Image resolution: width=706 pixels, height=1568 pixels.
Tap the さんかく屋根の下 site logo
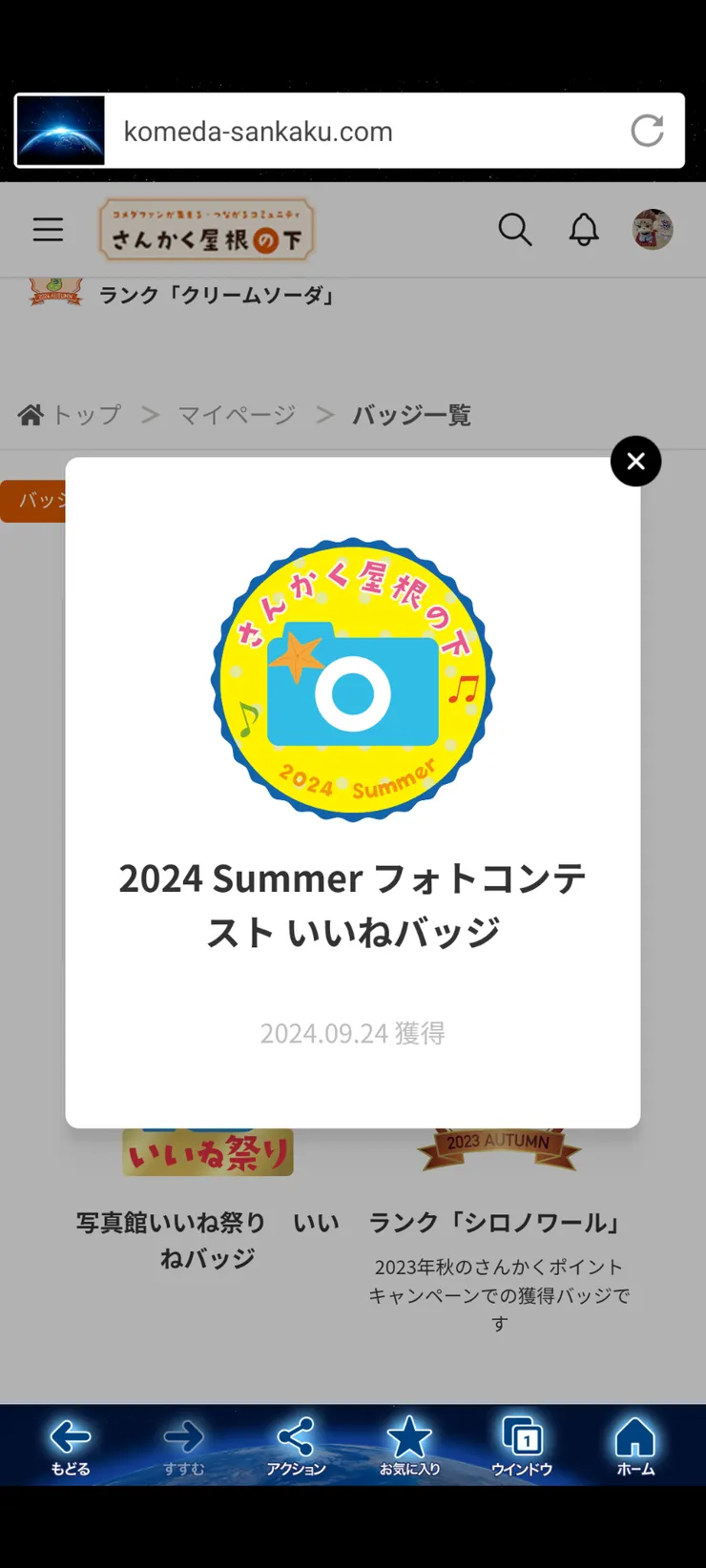point(206,229)
